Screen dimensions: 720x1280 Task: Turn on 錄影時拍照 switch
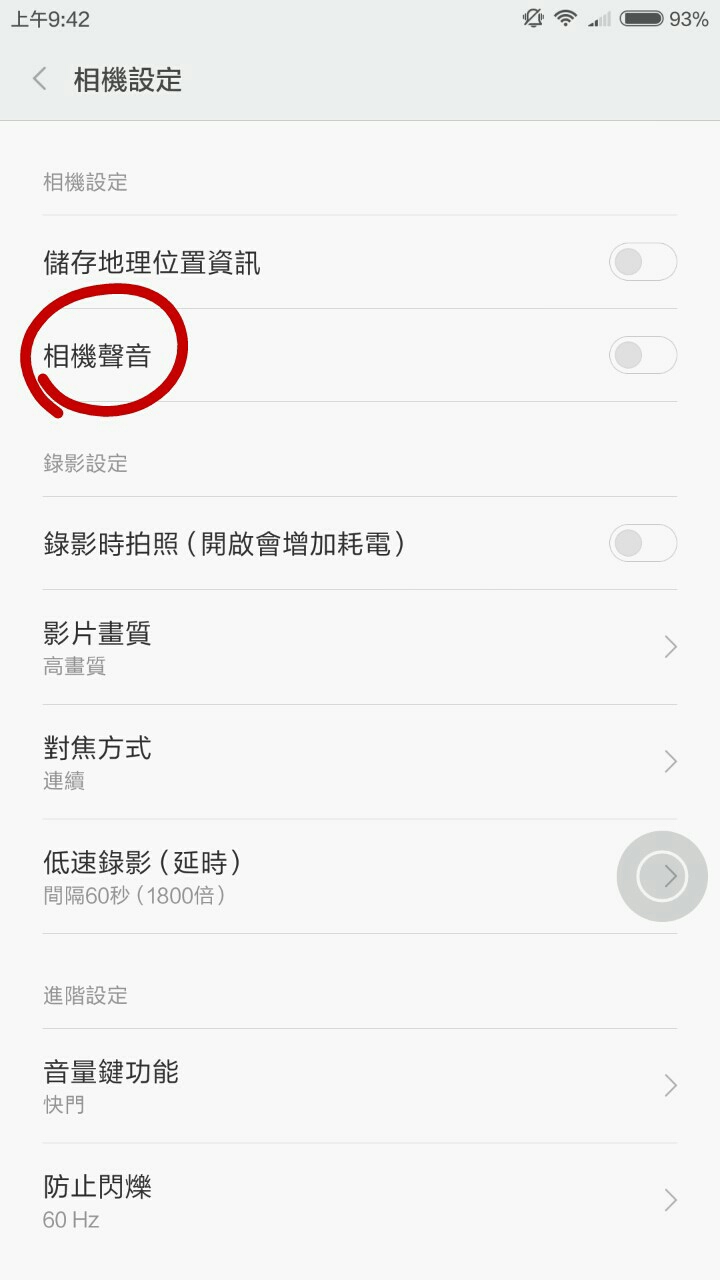[642, 543]
